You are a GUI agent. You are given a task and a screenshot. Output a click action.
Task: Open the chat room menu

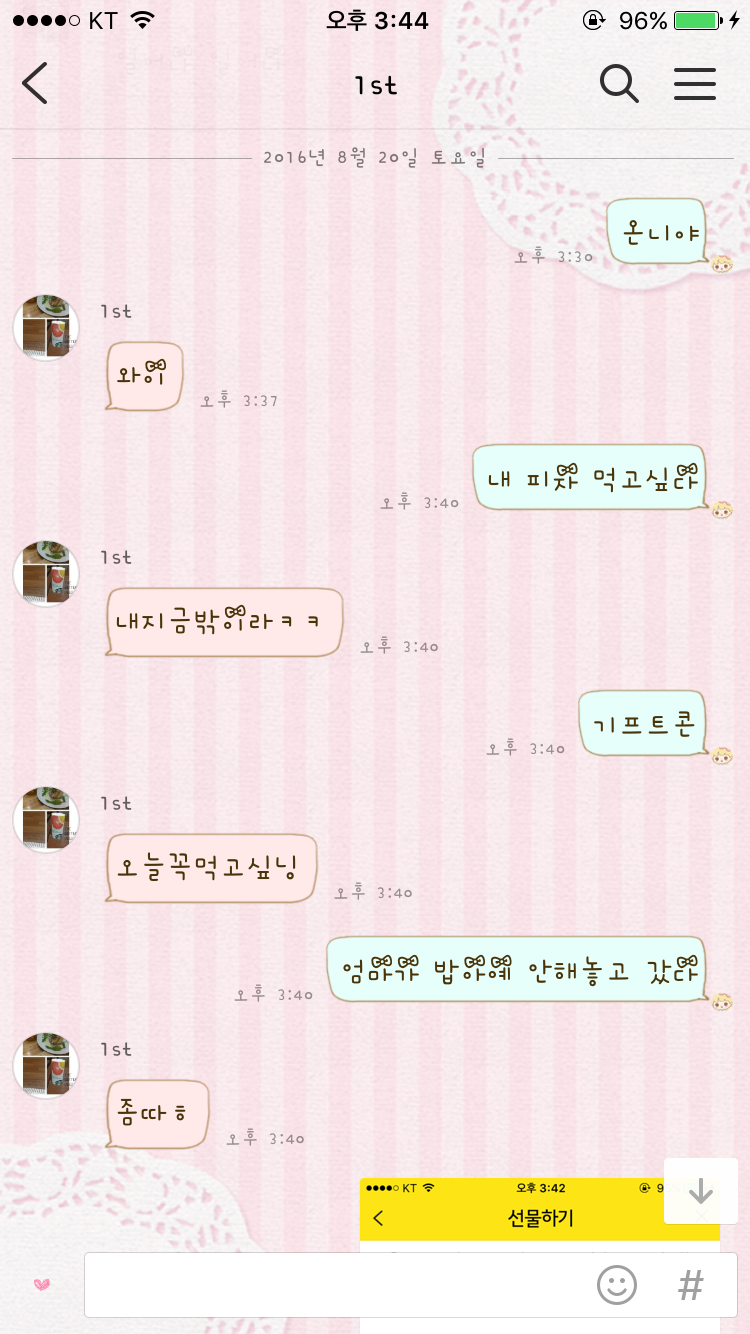(x=695, y=84)
